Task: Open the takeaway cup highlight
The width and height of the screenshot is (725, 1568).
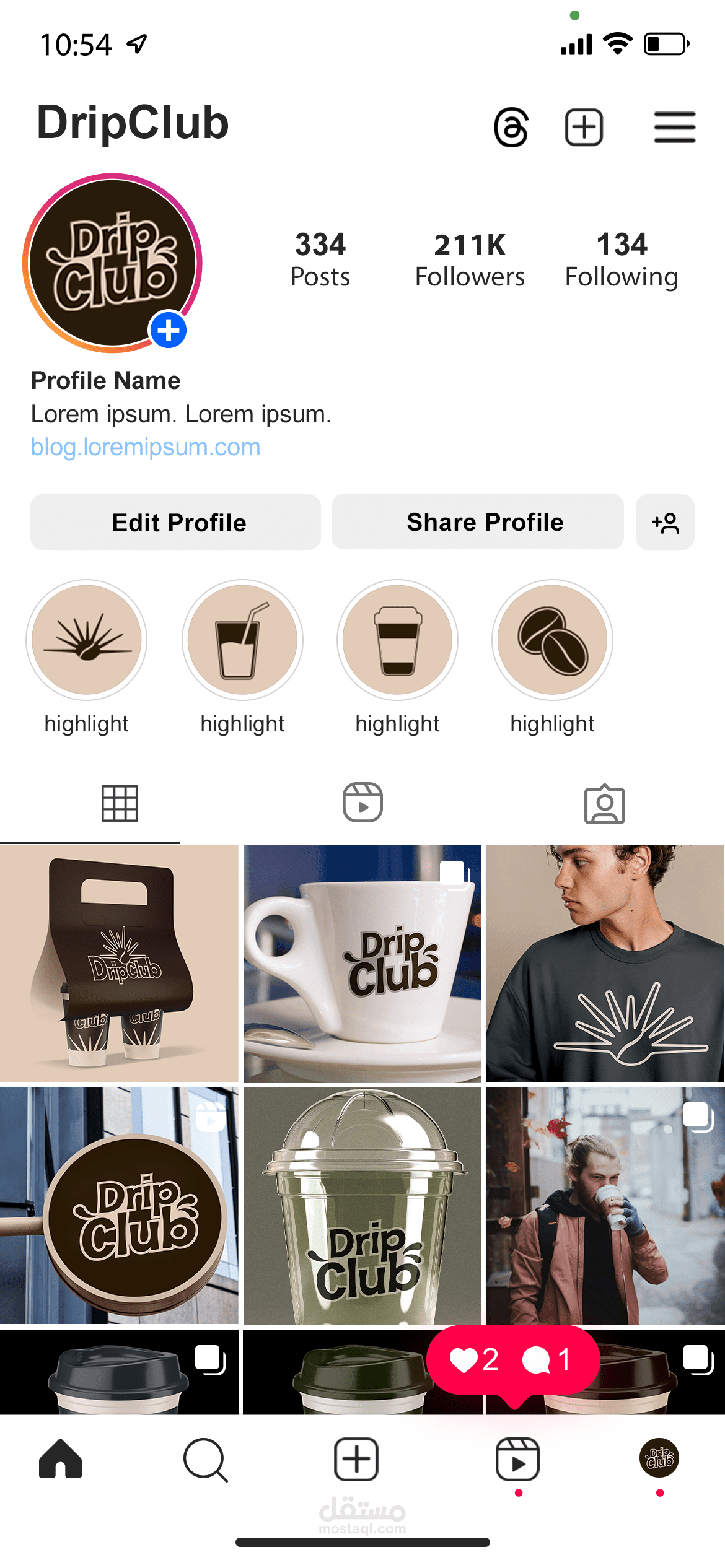Action: (397, 640)
